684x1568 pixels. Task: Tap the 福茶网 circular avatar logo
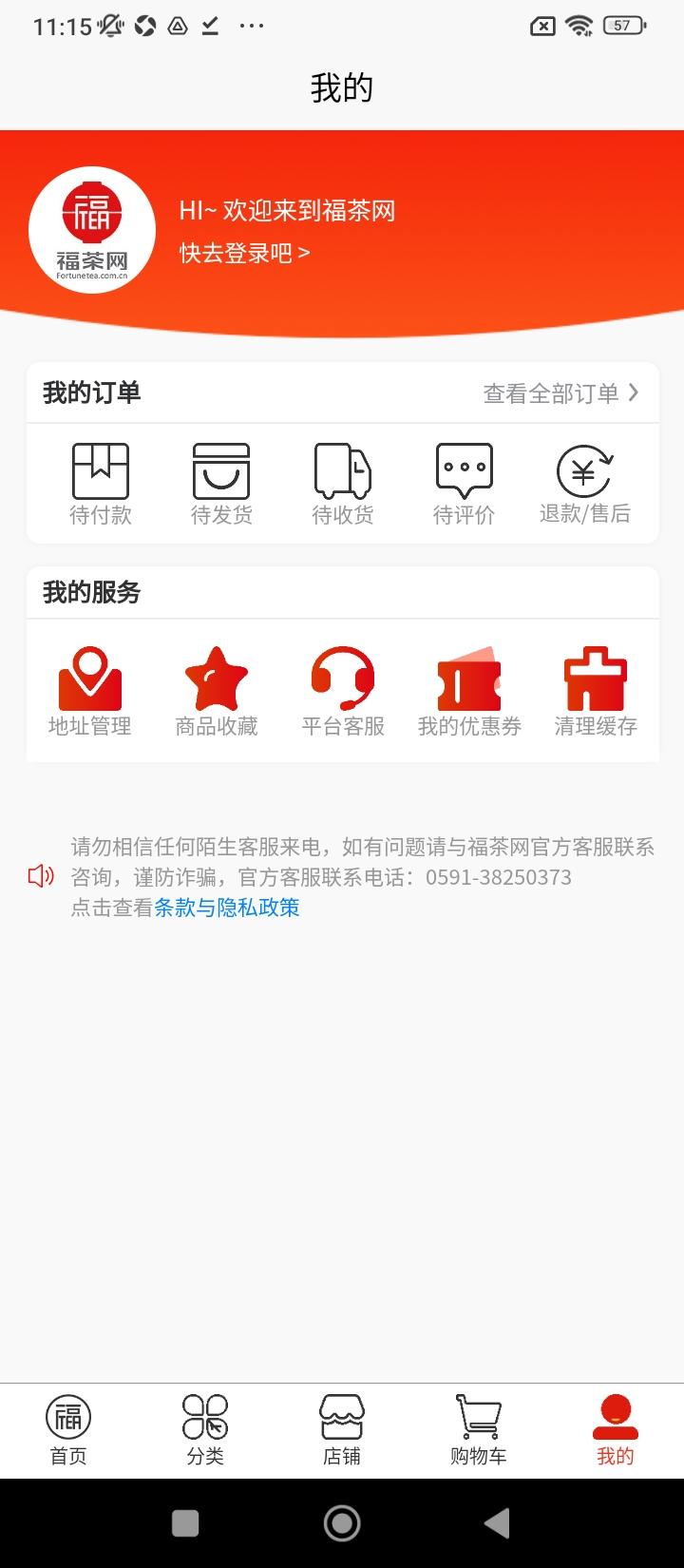tap(91, 230)
